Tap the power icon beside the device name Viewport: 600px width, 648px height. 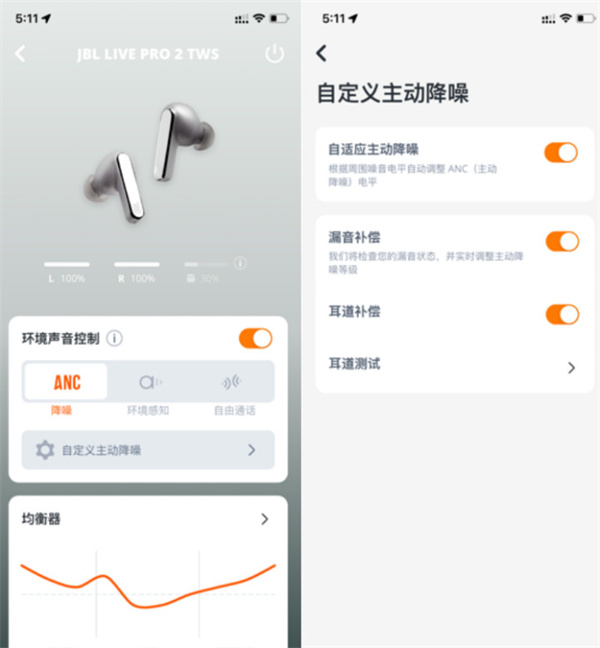click(274, 54)
